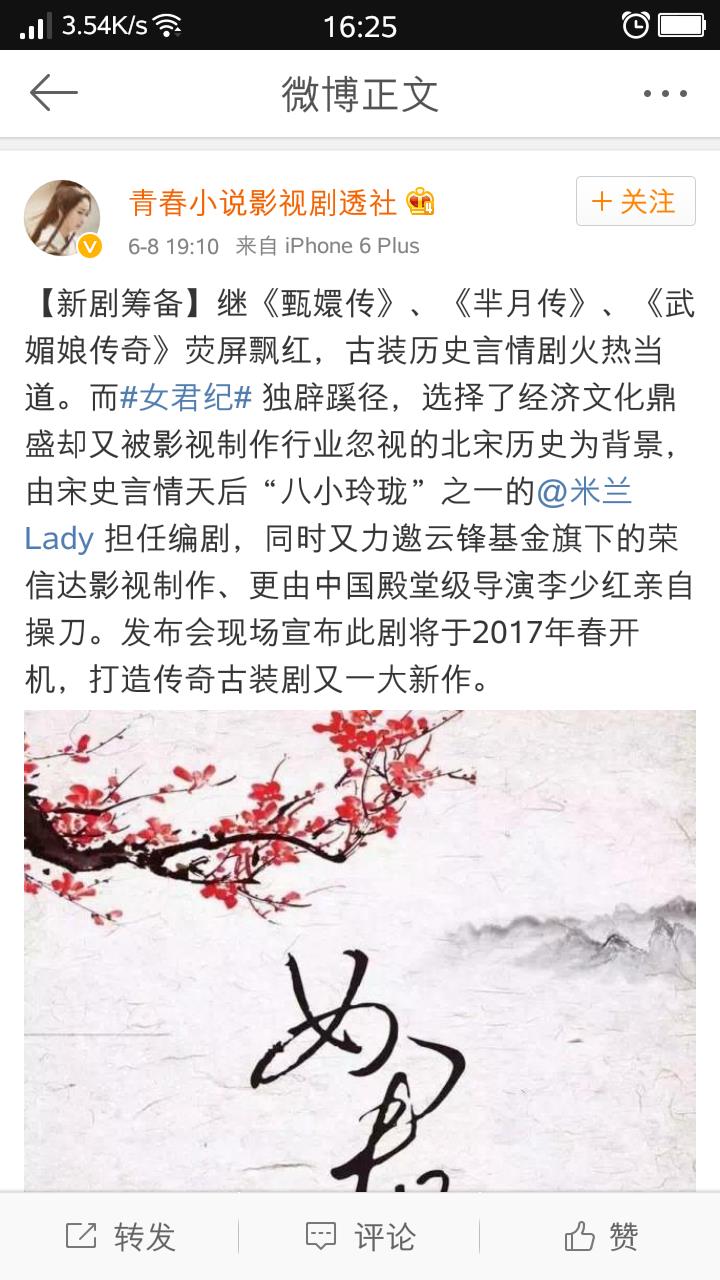This screenshot has width=720, height=1280.
Task: Like this post with 赞
Action: [601, 1237]
